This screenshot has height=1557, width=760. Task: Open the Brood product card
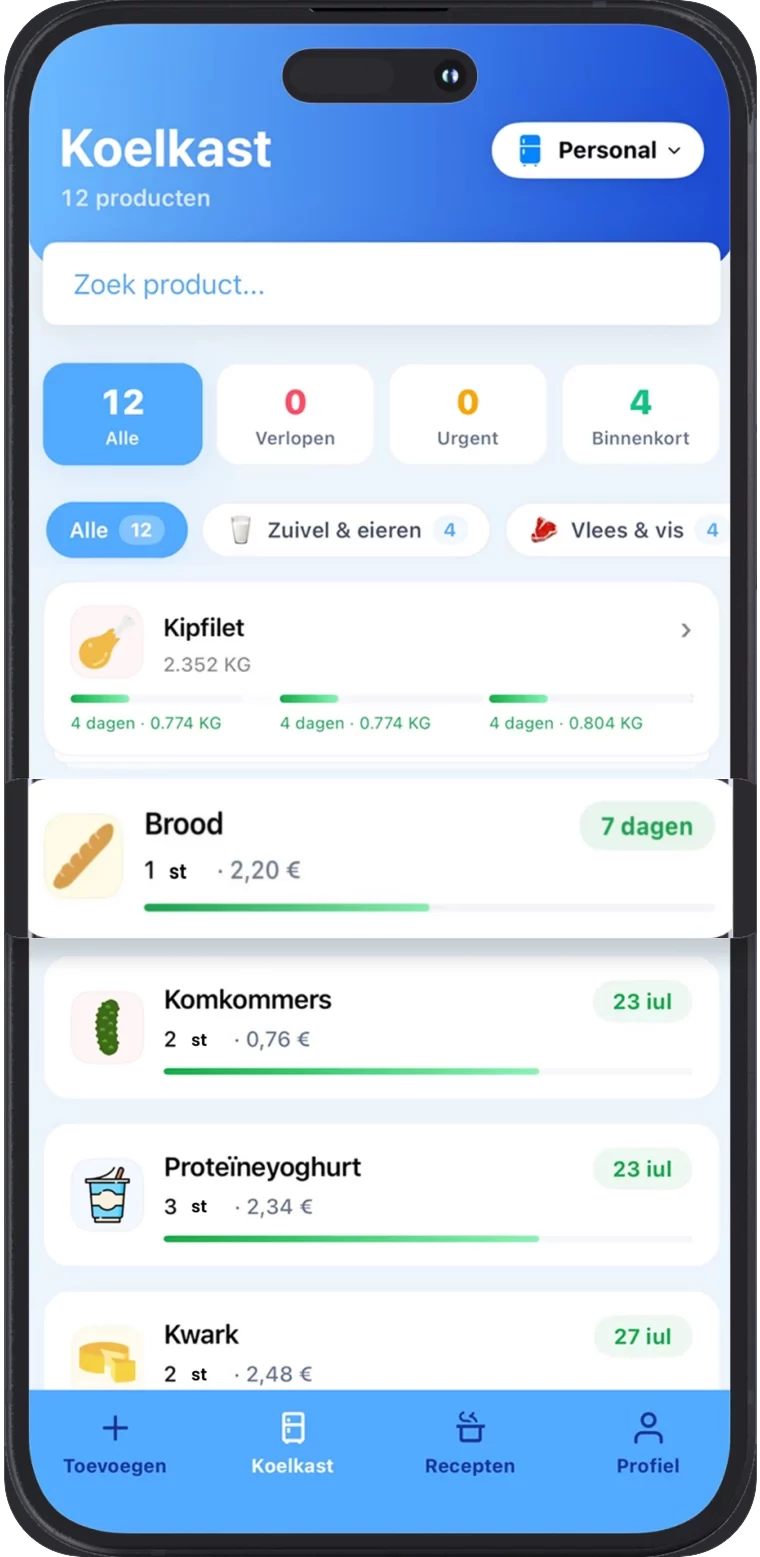(x=380, y=858)
